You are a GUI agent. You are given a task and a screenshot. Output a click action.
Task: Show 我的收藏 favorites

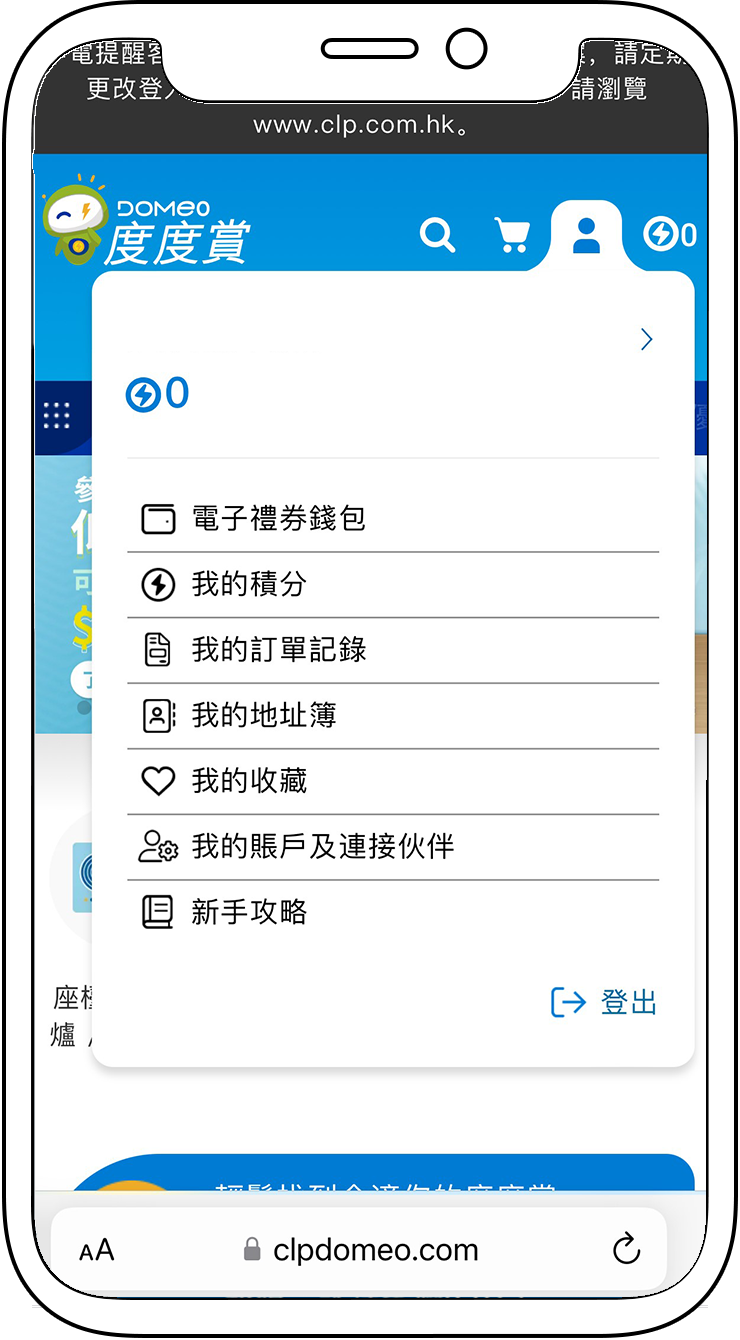point(248,782)
